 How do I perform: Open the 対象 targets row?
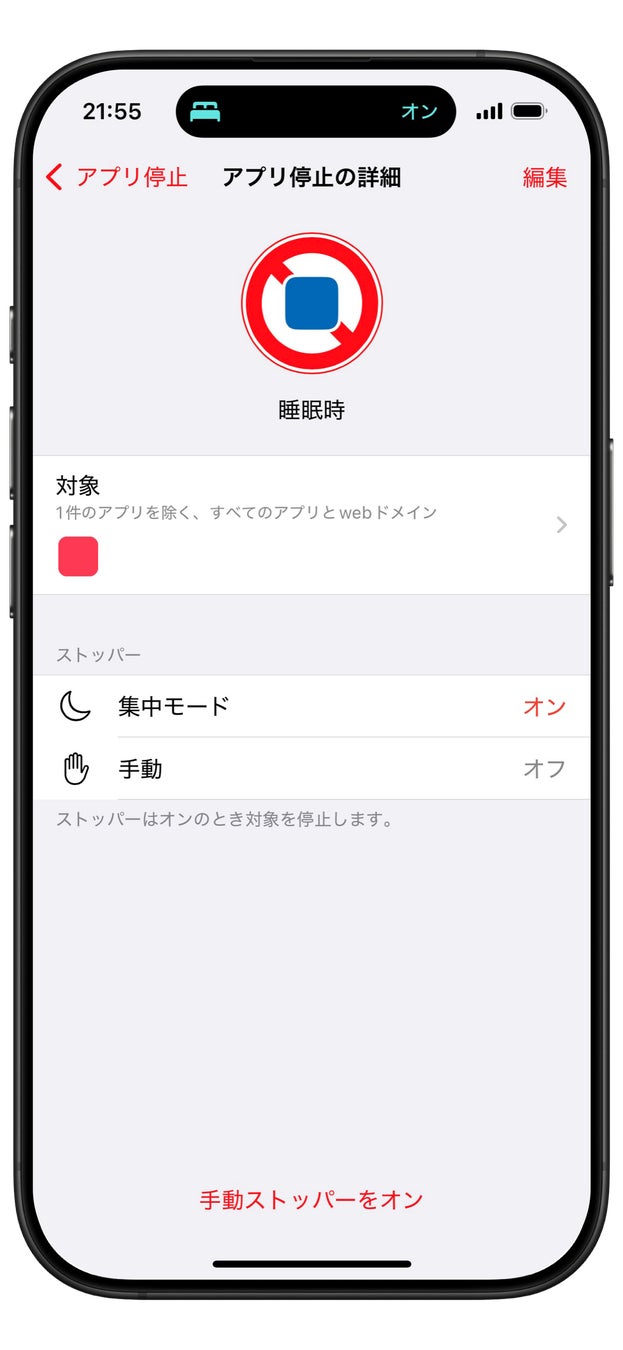point(311,525)
